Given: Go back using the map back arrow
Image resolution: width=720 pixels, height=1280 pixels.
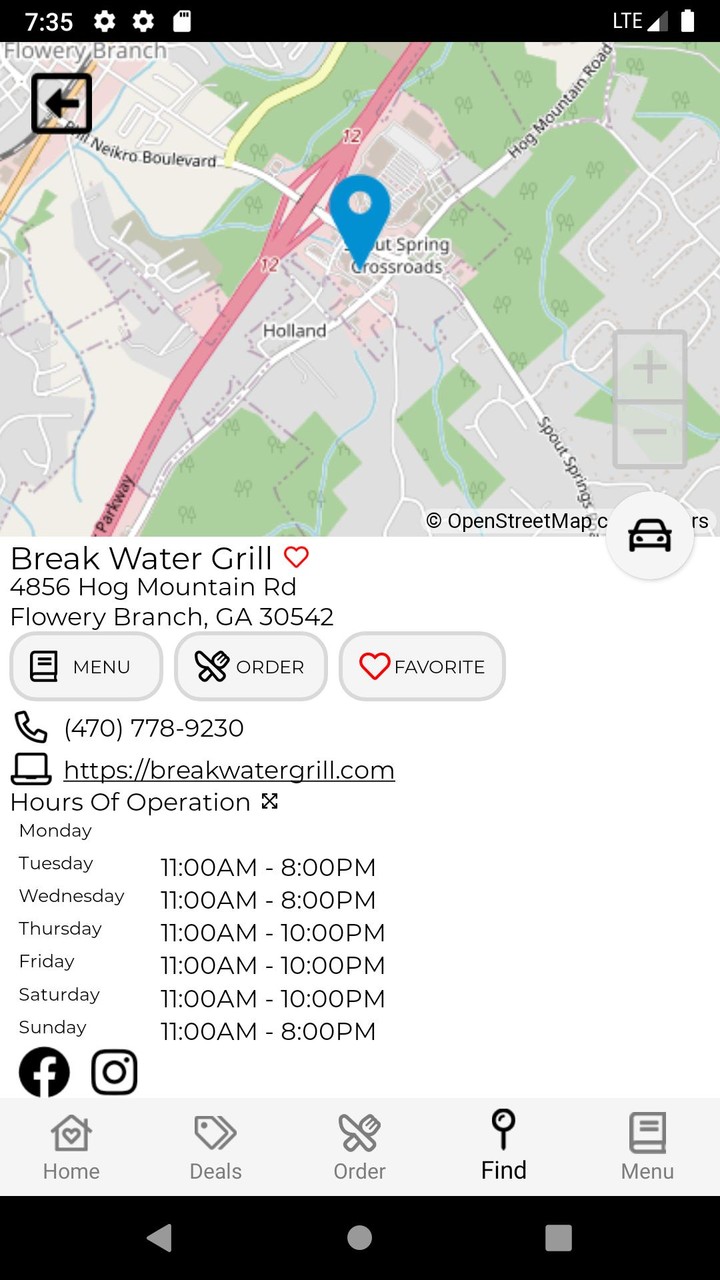Looking at the screenshot, I should [61, 102].
